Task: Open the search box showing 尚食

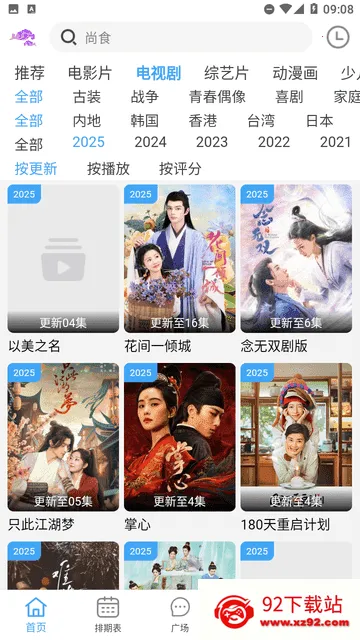Action: pos(181,38)
